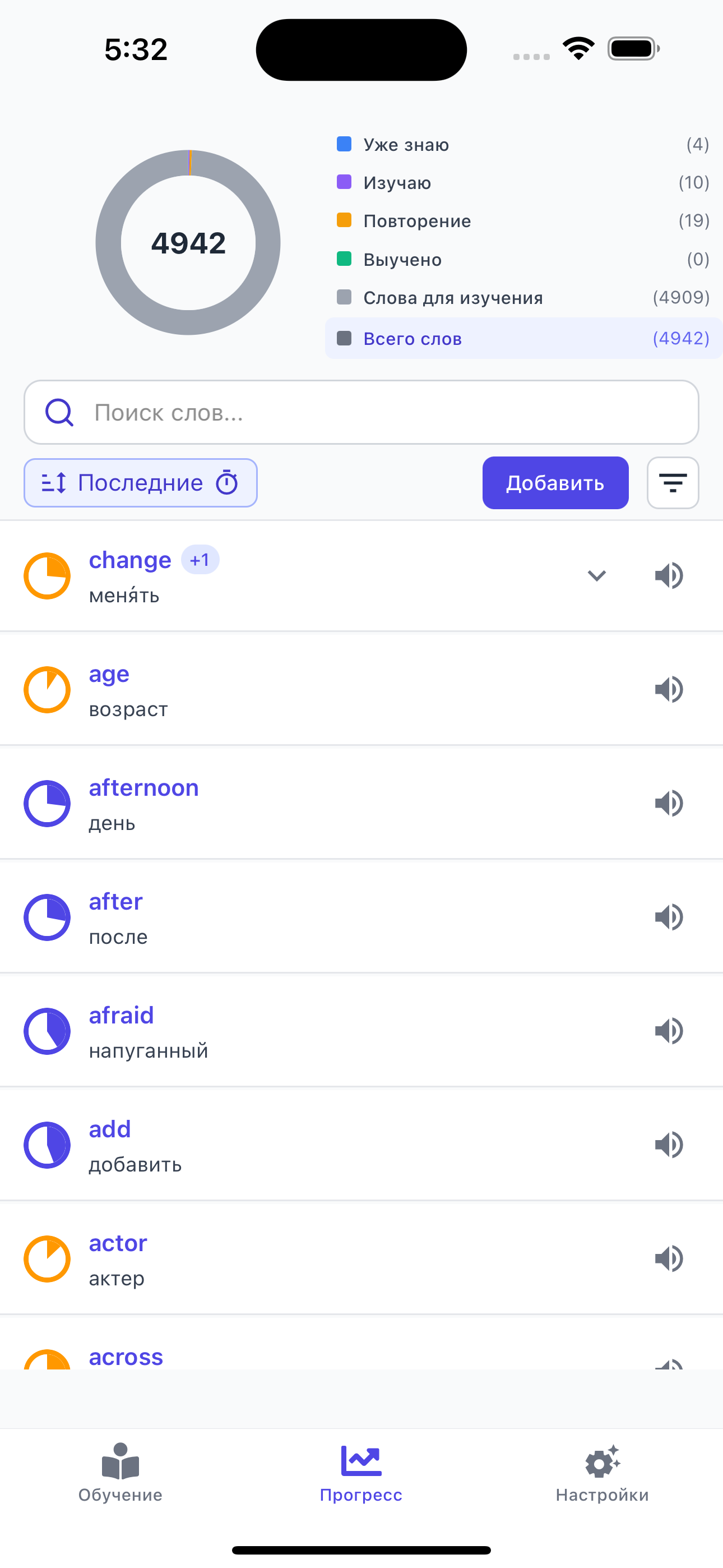The height and width of the screenshot is (1568, 723).
Task: Hear pronunciation of afraid
Action: coord(668,1031)
